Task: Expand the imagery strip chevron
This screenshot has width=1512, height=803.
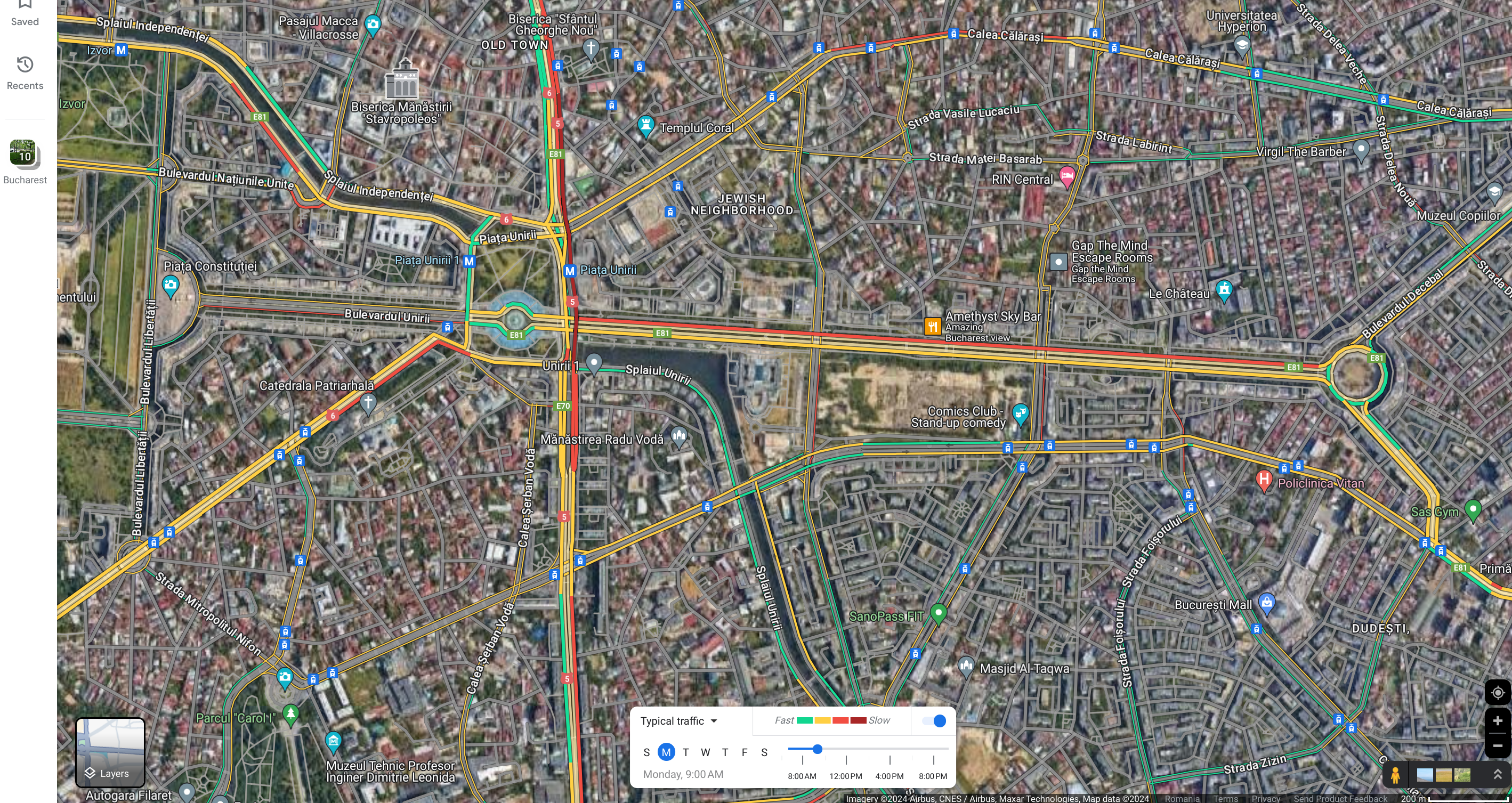Action: tap(1497, 775)
